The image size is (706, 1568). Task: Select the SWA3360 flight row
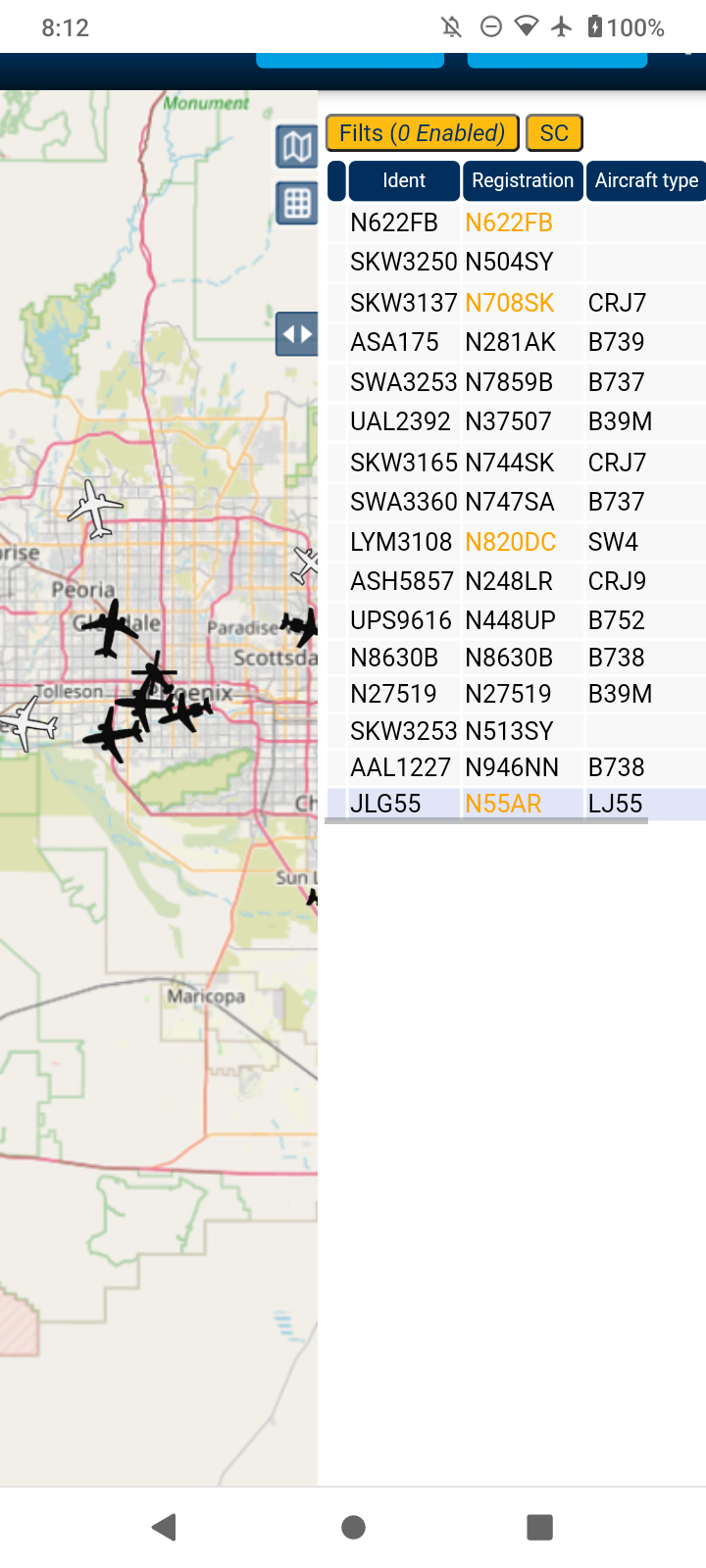pyautogui.click(x=516, y=502)
